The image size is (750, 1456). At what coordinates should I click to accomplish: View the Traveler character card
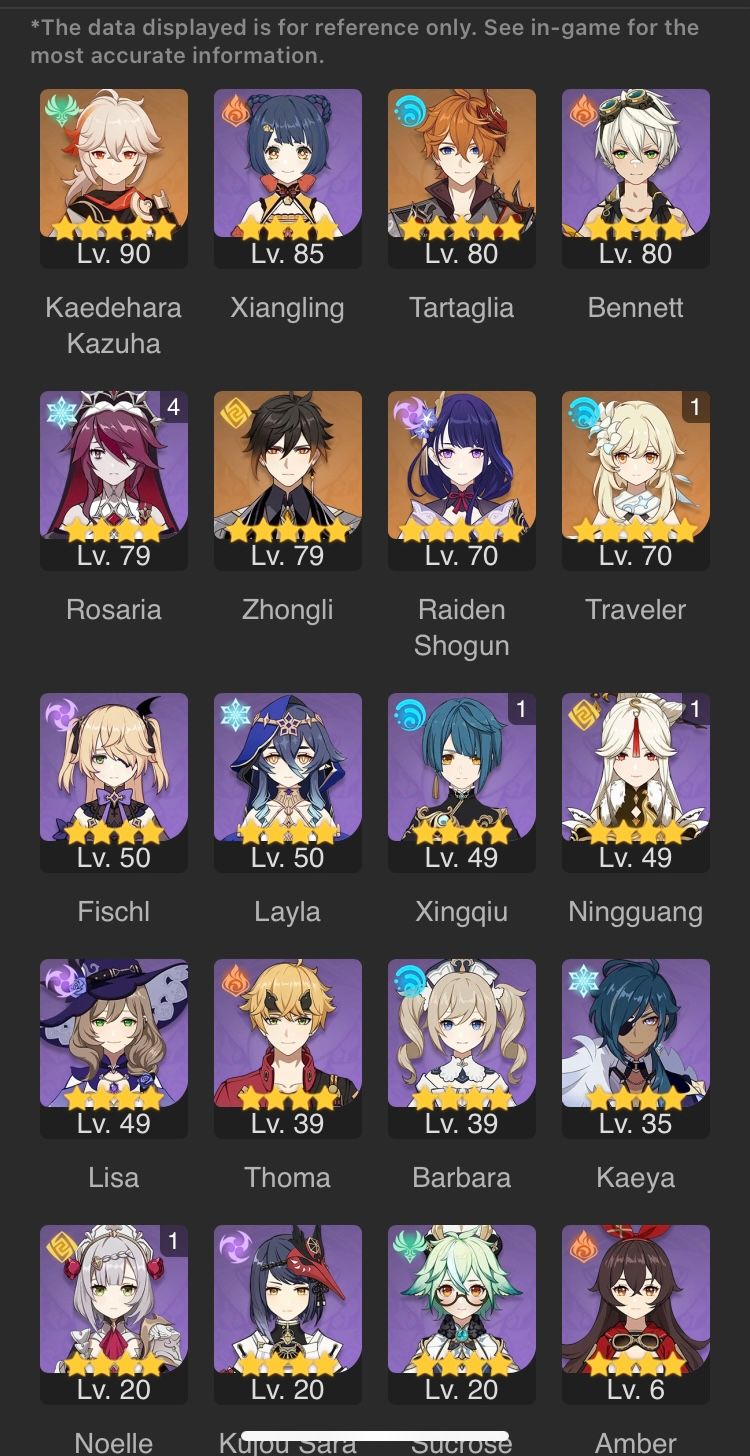click(636, 480)
